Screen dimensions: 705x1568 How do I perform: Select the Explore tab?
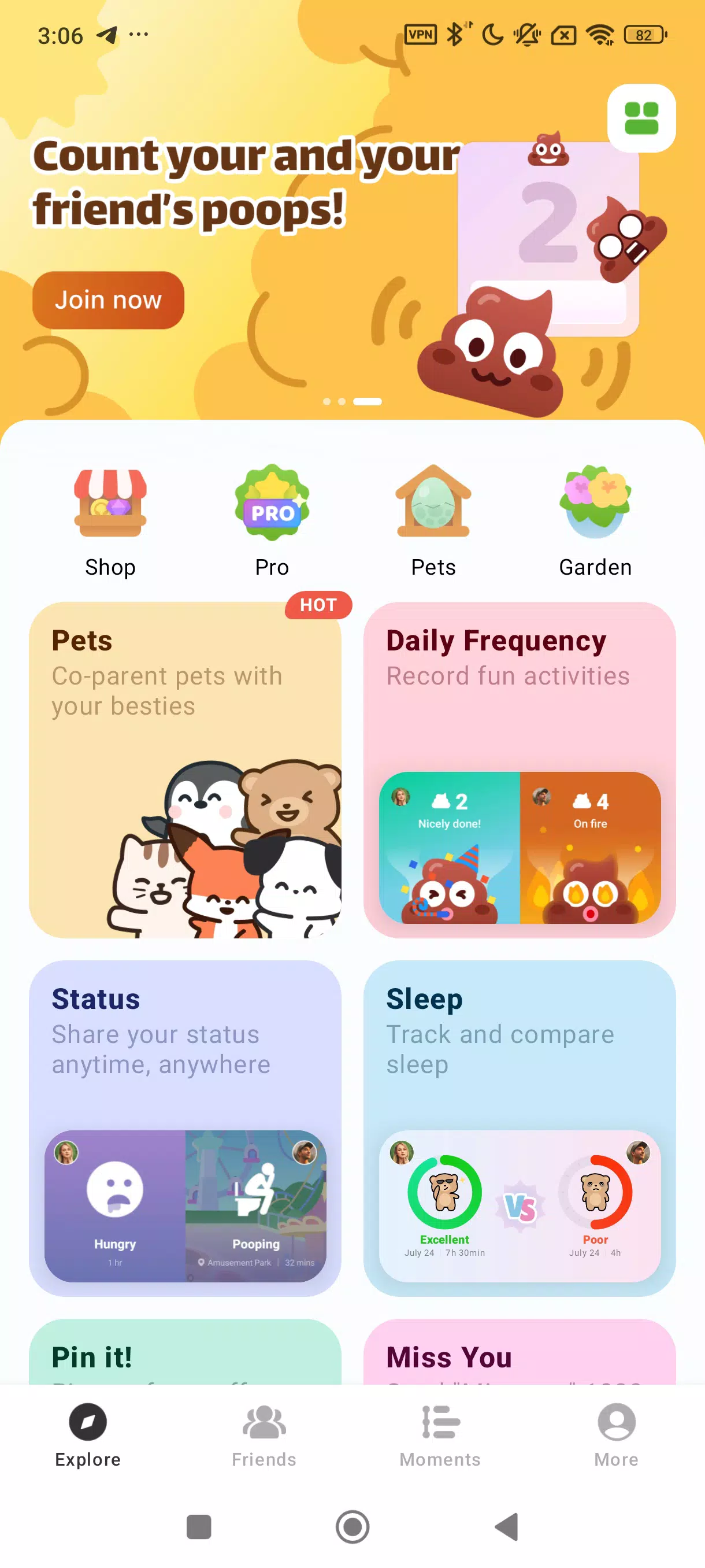click(88, 1434)
